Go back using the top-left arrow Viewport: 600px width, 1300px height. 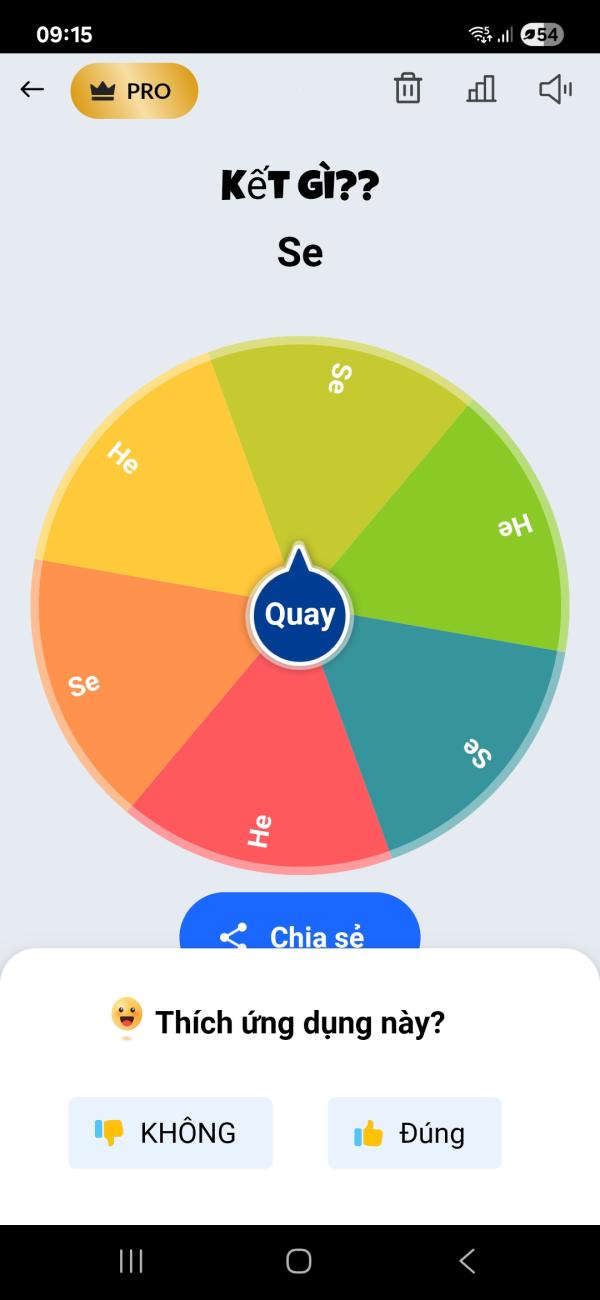coord(32,90)
